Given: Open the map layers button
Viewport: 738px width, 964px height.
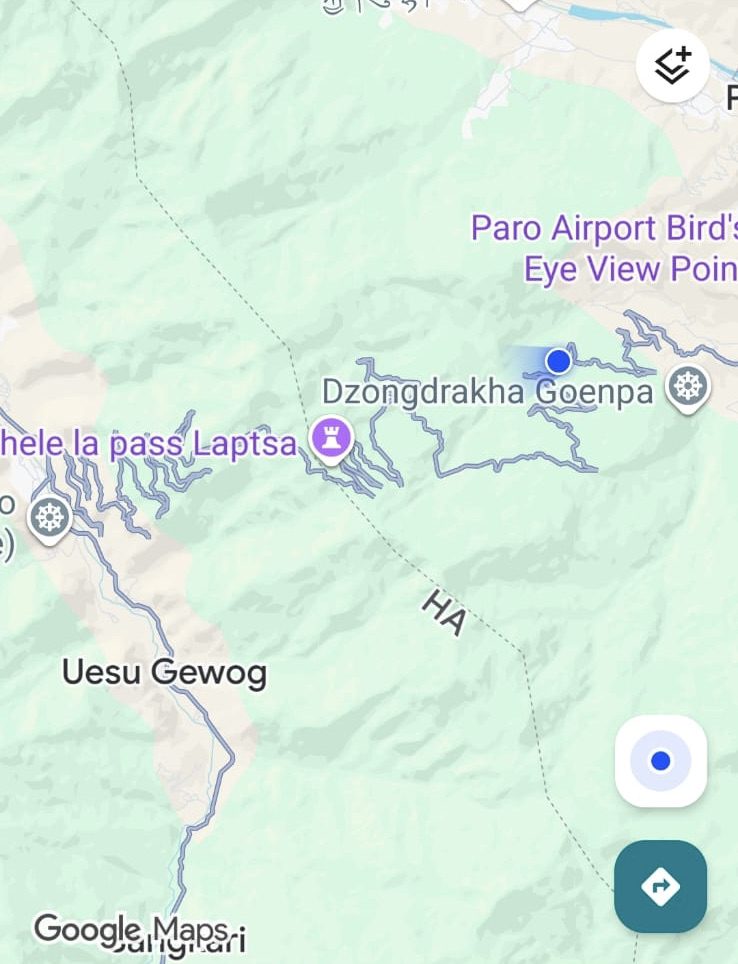Looking at the screenshot, I should coord(672,65).
